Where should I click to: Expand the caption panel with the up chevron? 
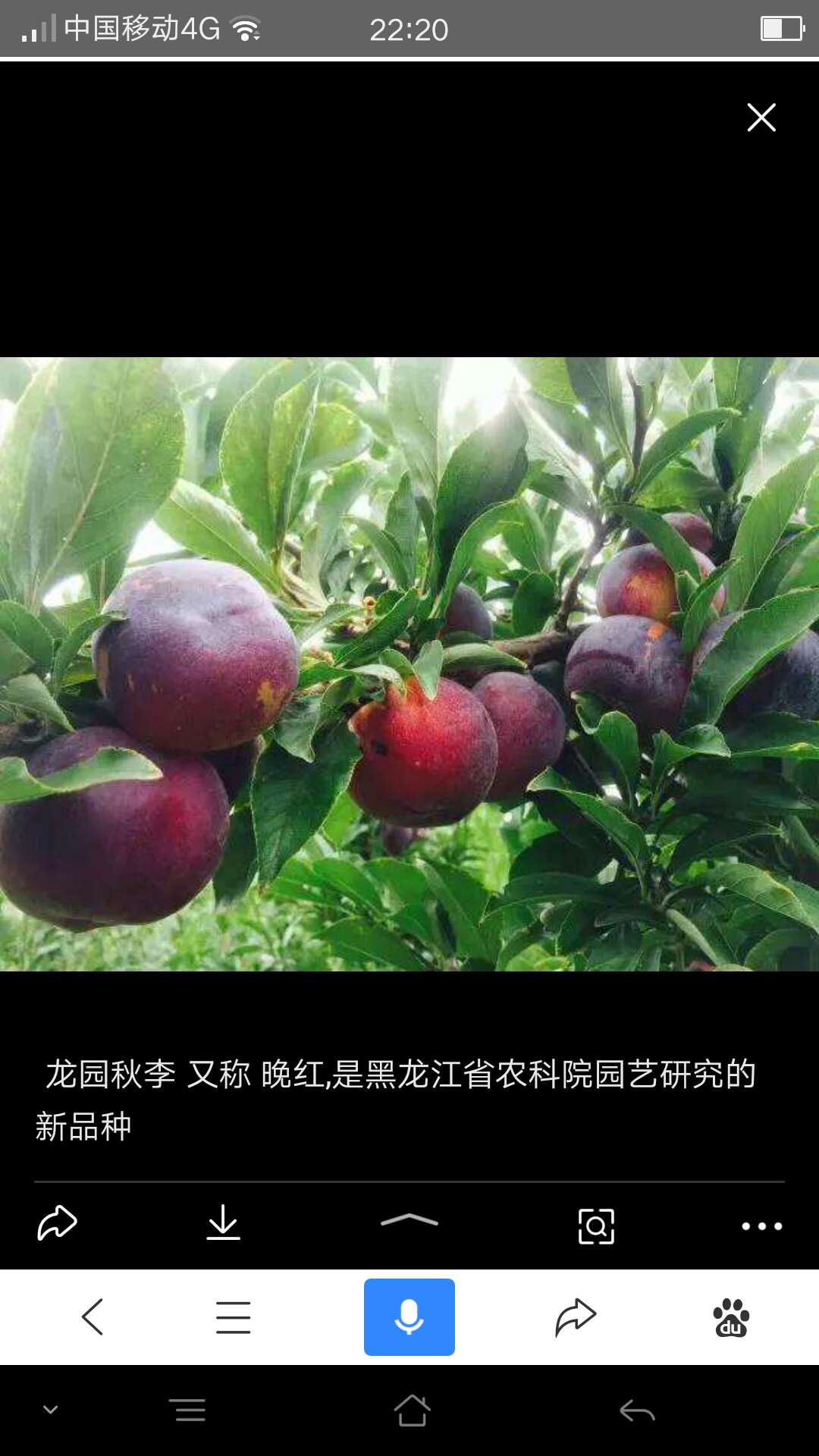pos(409,1220)
